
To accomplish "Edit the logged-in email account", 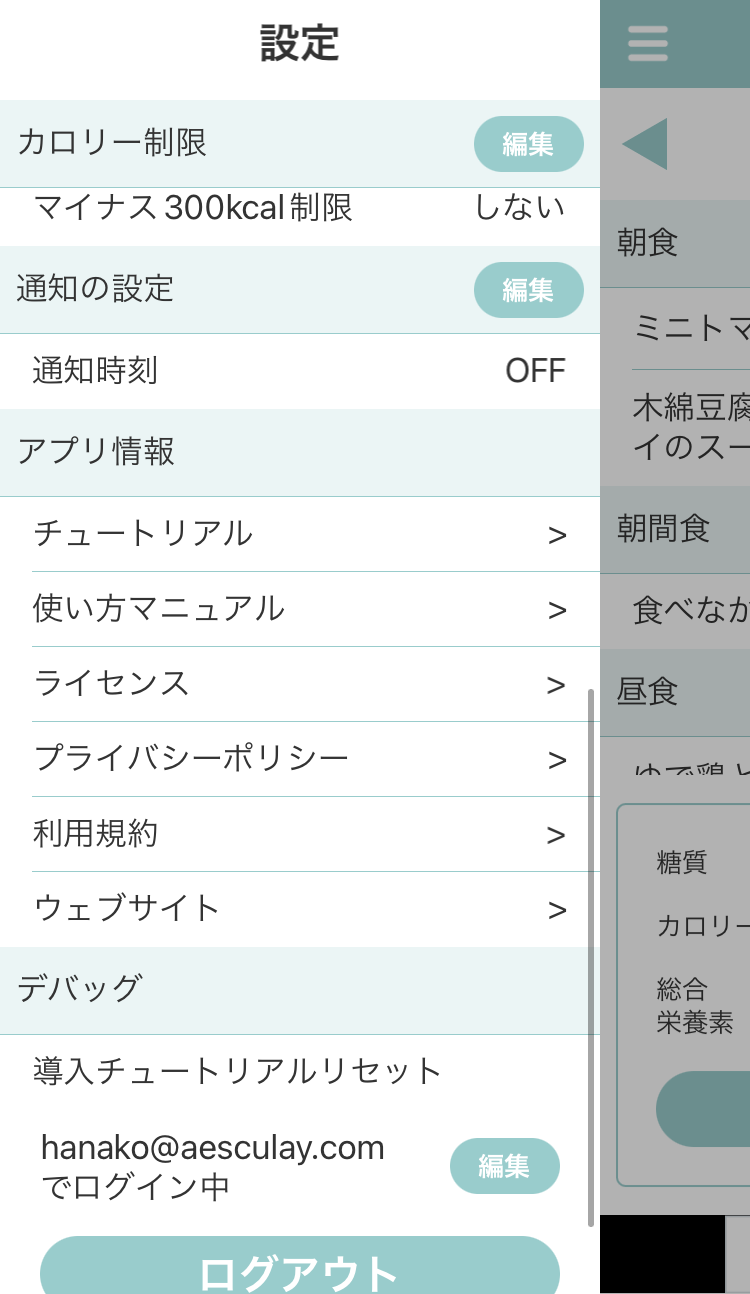I will click(504, 1166).
